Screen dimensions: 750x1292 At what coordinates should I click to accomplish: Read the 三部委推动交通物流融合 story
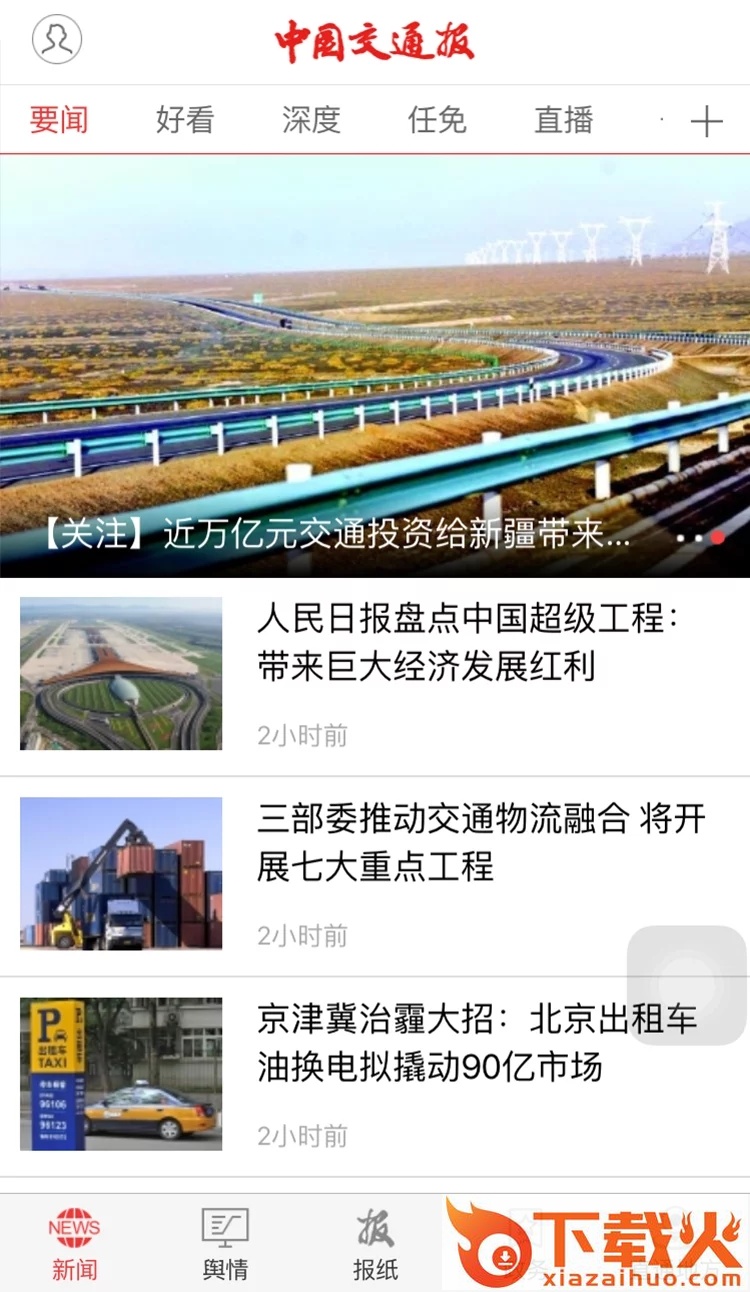click(480, 843)
